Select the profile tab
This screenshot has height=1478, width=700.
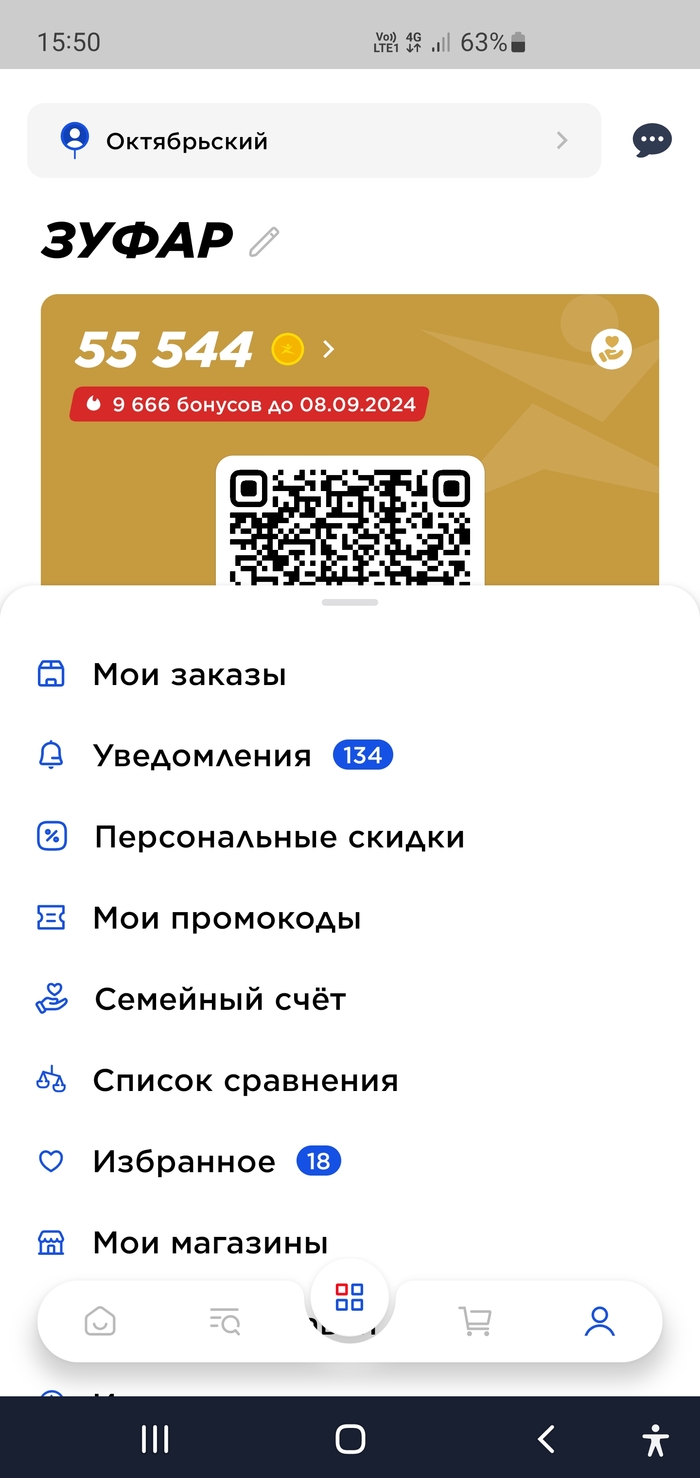point(599,1322)
